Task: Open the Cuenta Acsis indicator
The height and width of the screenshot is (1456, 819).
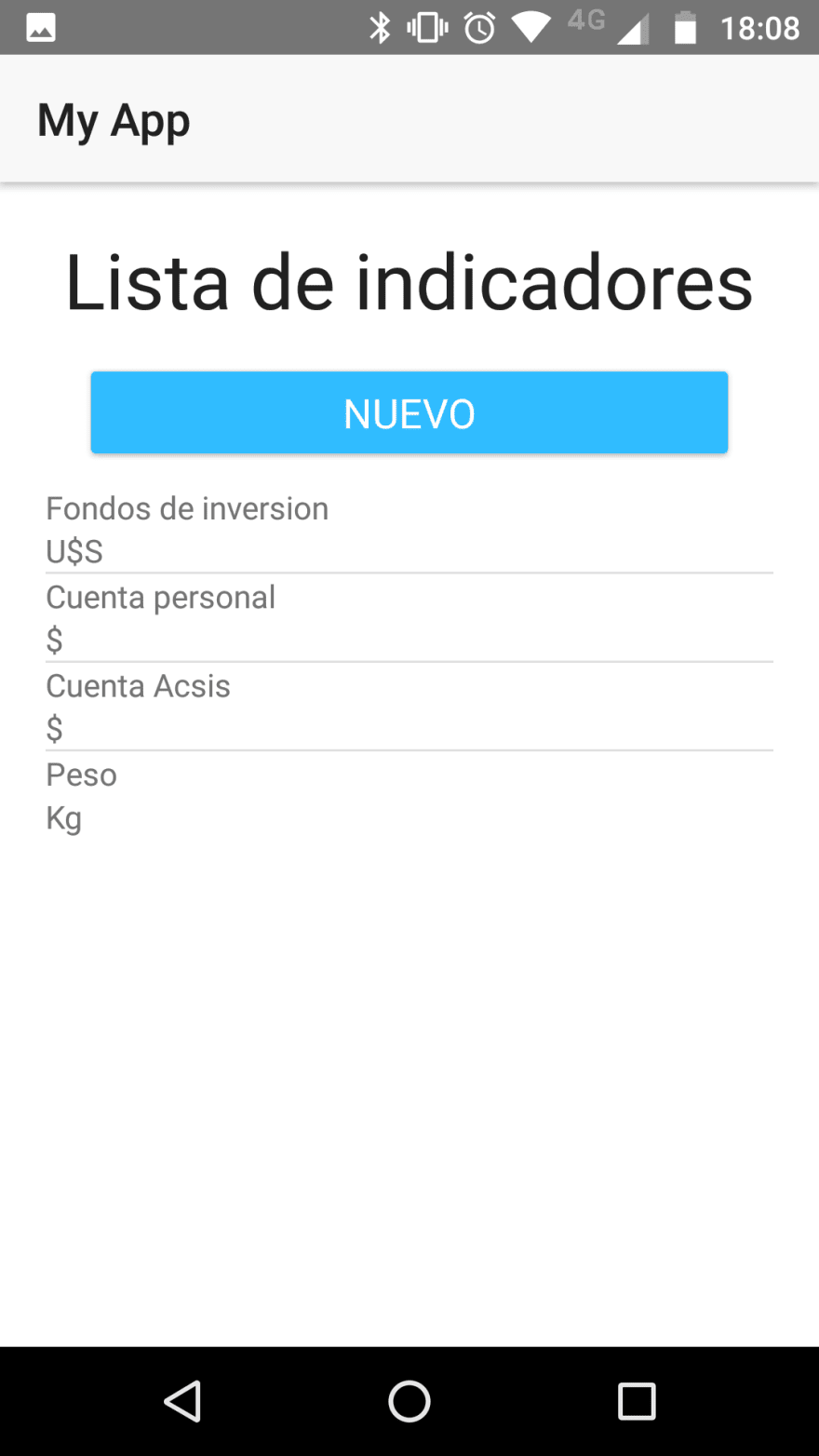Action: tap(409, 706)
